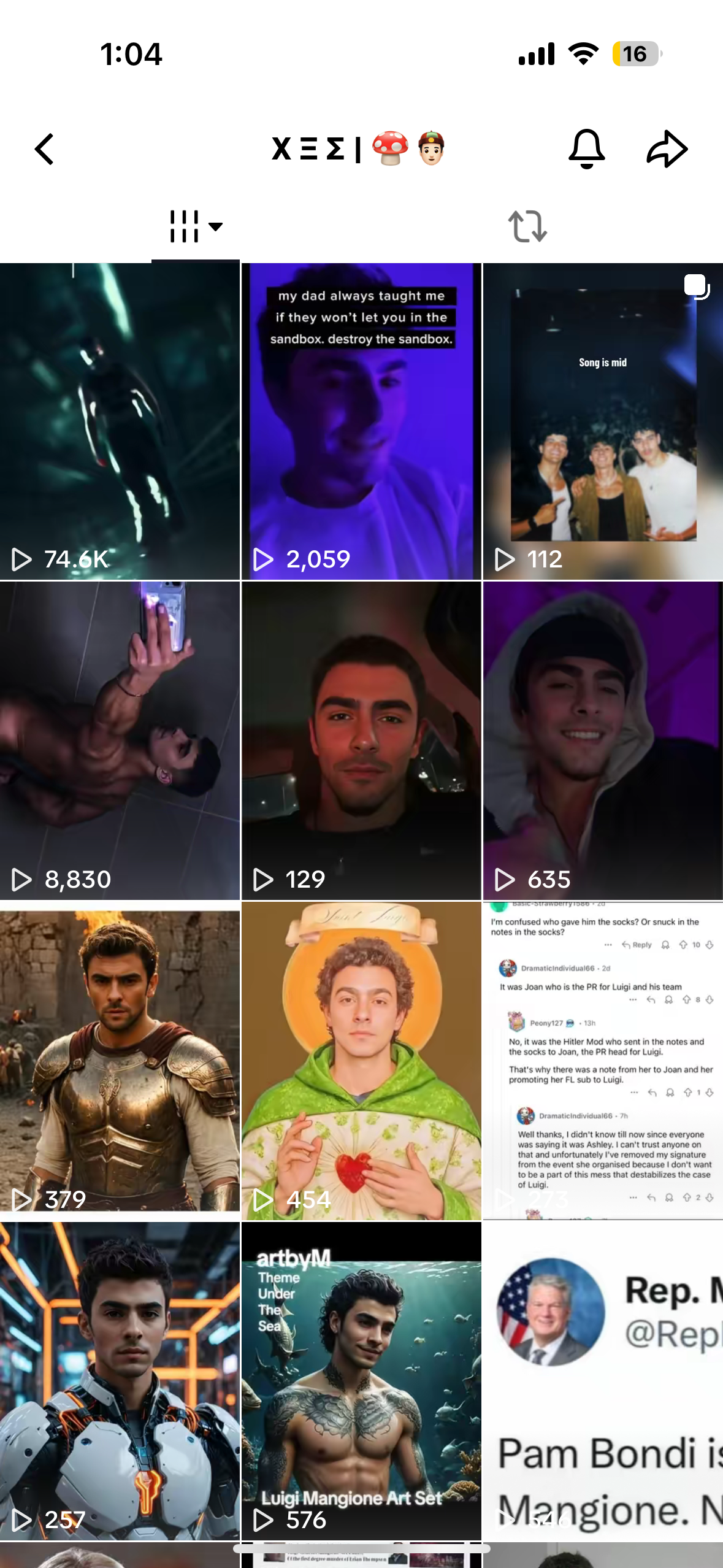Open the robot armor video, 257 views

tap(120, 1380)
